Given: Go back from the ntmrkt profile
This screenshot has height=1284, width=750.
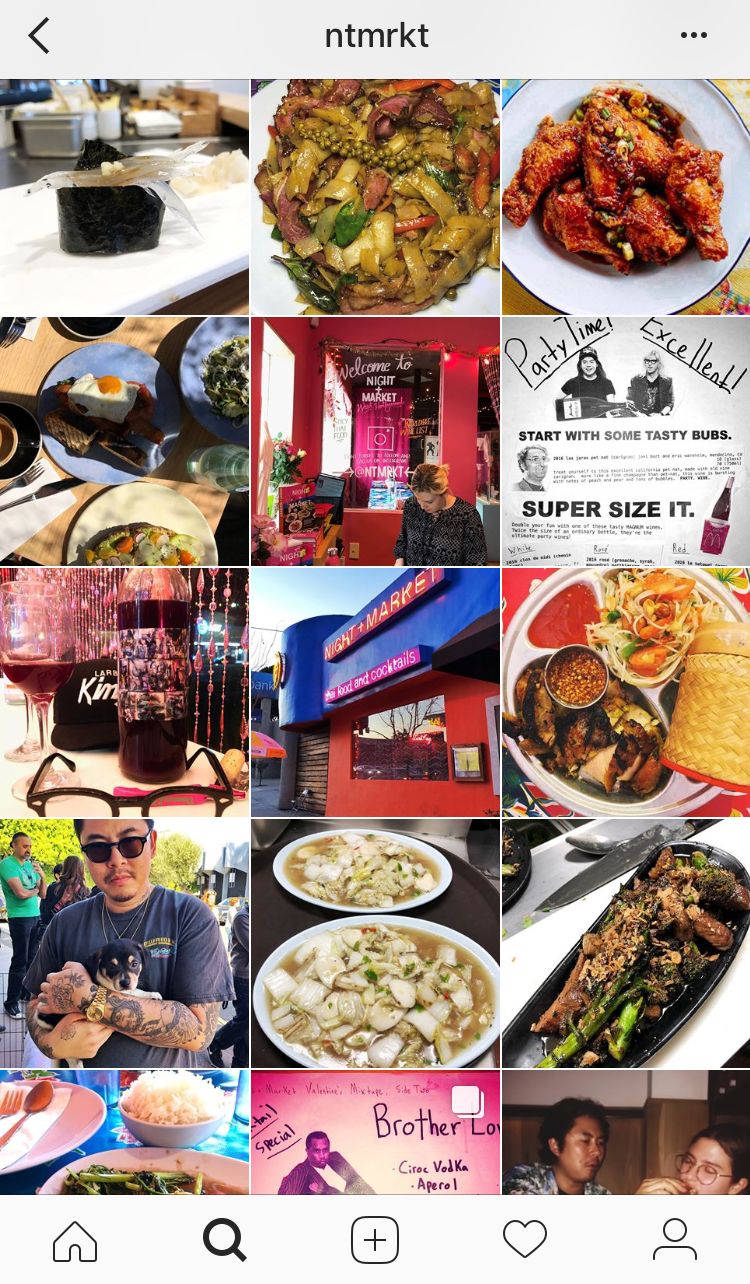Looking at the screenshot, I should pos(39,36).
